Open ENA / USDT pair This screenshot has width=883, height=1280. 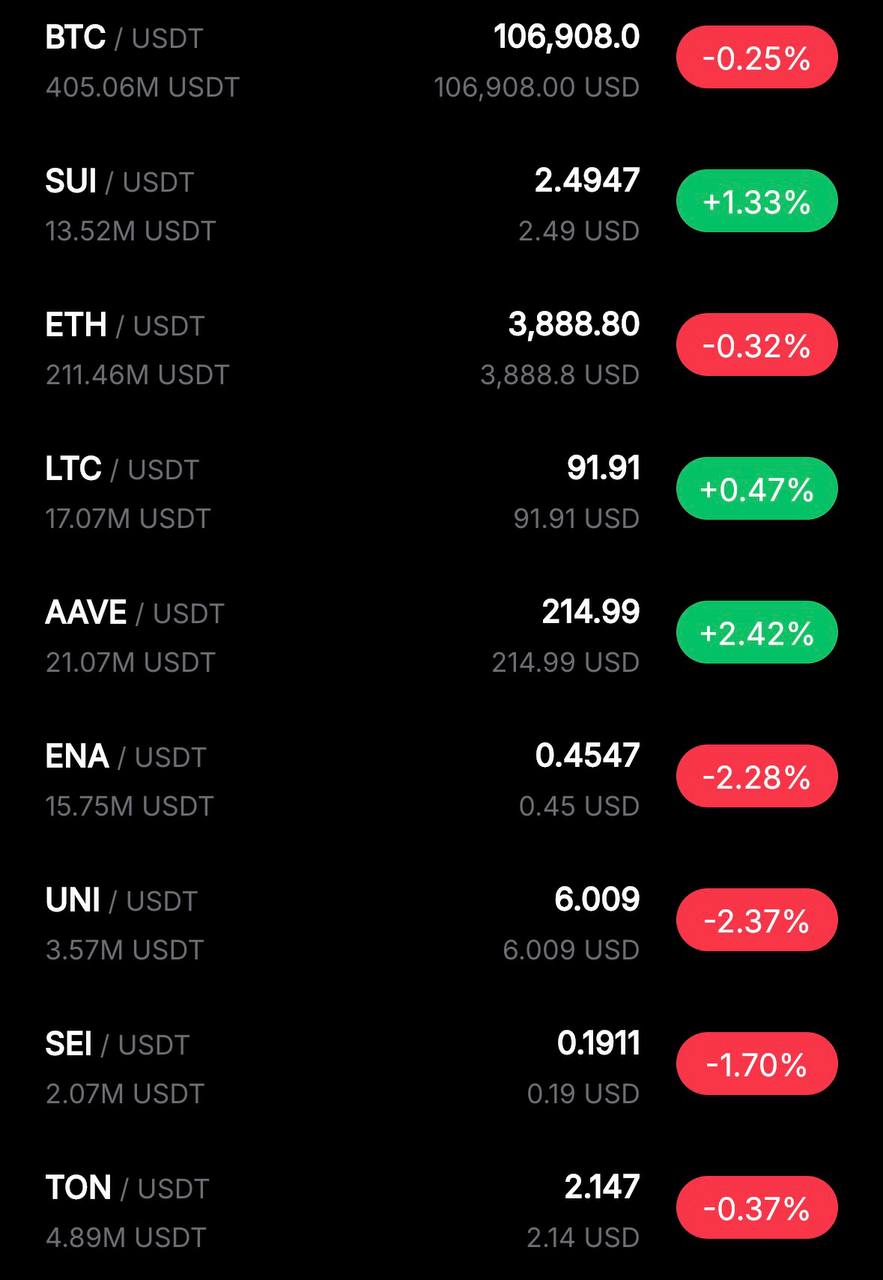point(126,757)
